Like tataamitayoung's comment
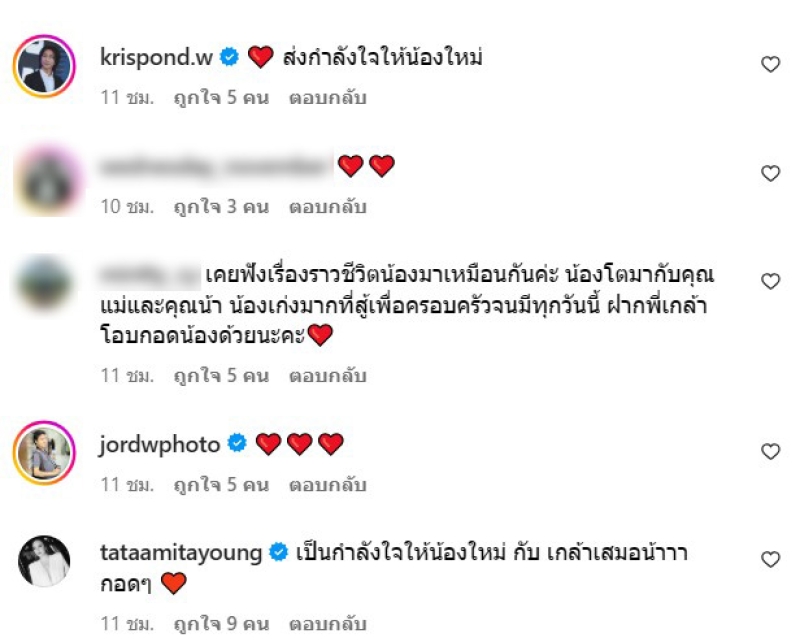Image resolution: width=800 pixels, height=642 pixels. click(x=770, y=559)
